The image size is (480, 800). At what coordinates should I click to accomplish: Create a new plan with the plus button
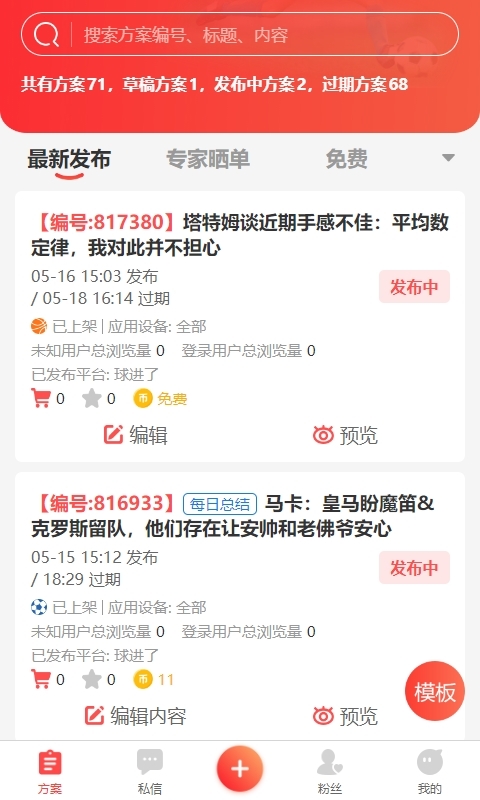(x=240, y=769)
